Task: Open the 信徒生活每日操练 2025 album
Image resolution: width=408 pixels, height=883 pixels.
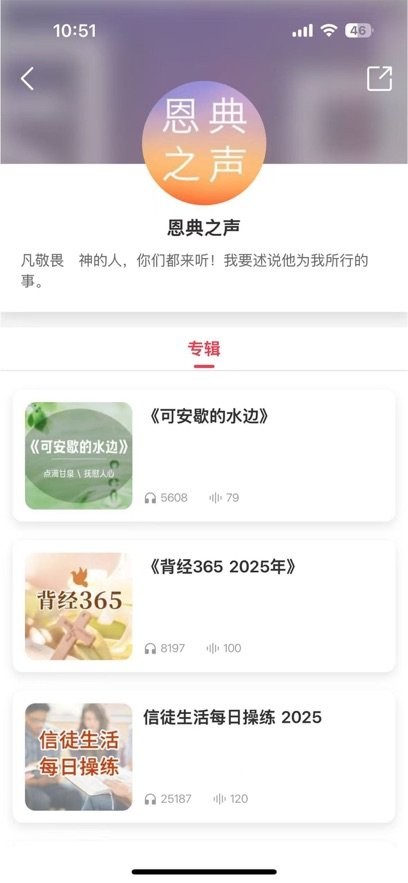Action: pyautogui.click(x=204, y=757)
